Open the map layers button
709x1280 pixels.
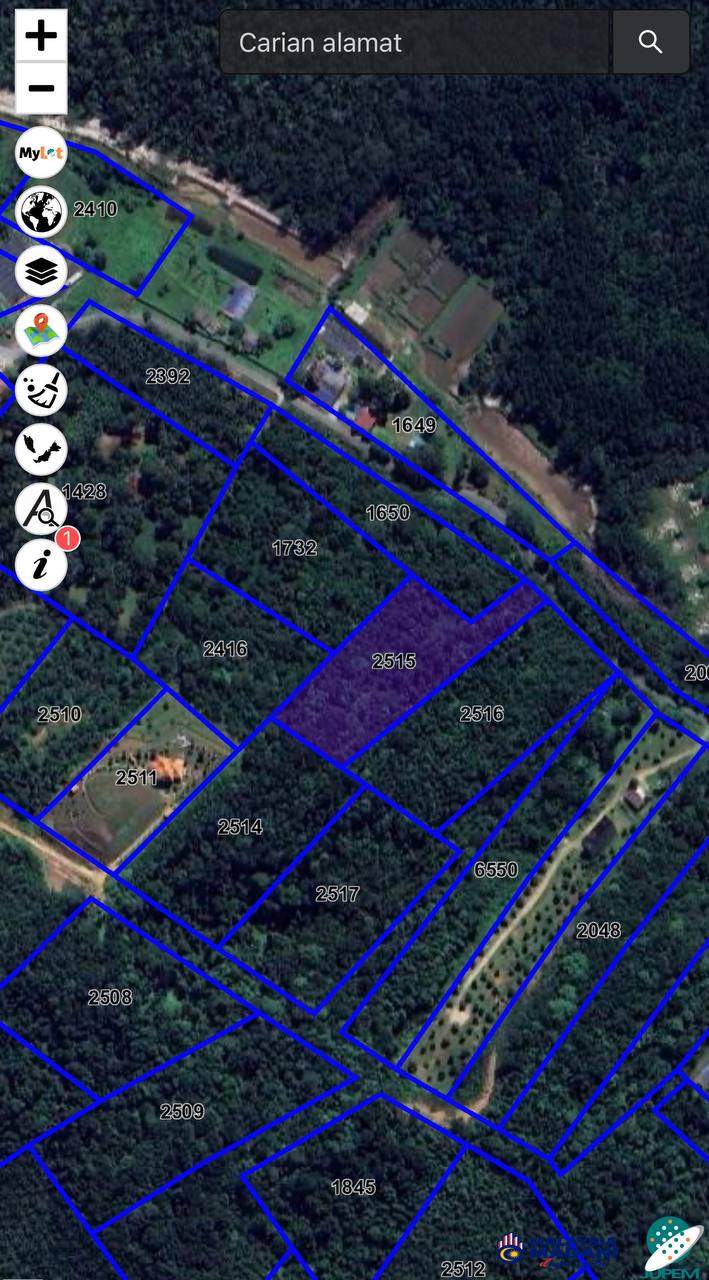pyautogui.click(x=41, y=271)
